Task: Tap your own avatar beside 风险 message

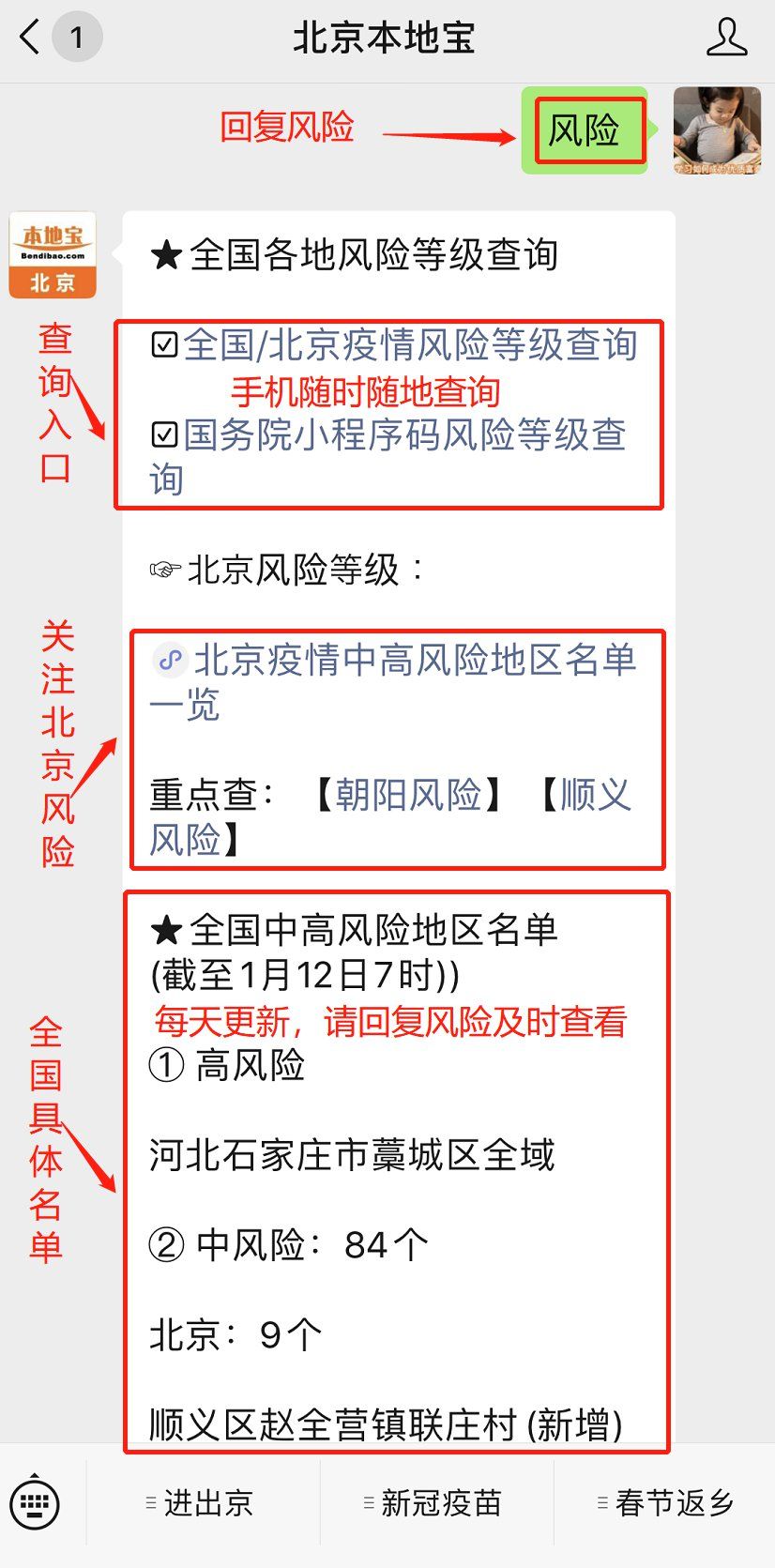Action: 717,130
